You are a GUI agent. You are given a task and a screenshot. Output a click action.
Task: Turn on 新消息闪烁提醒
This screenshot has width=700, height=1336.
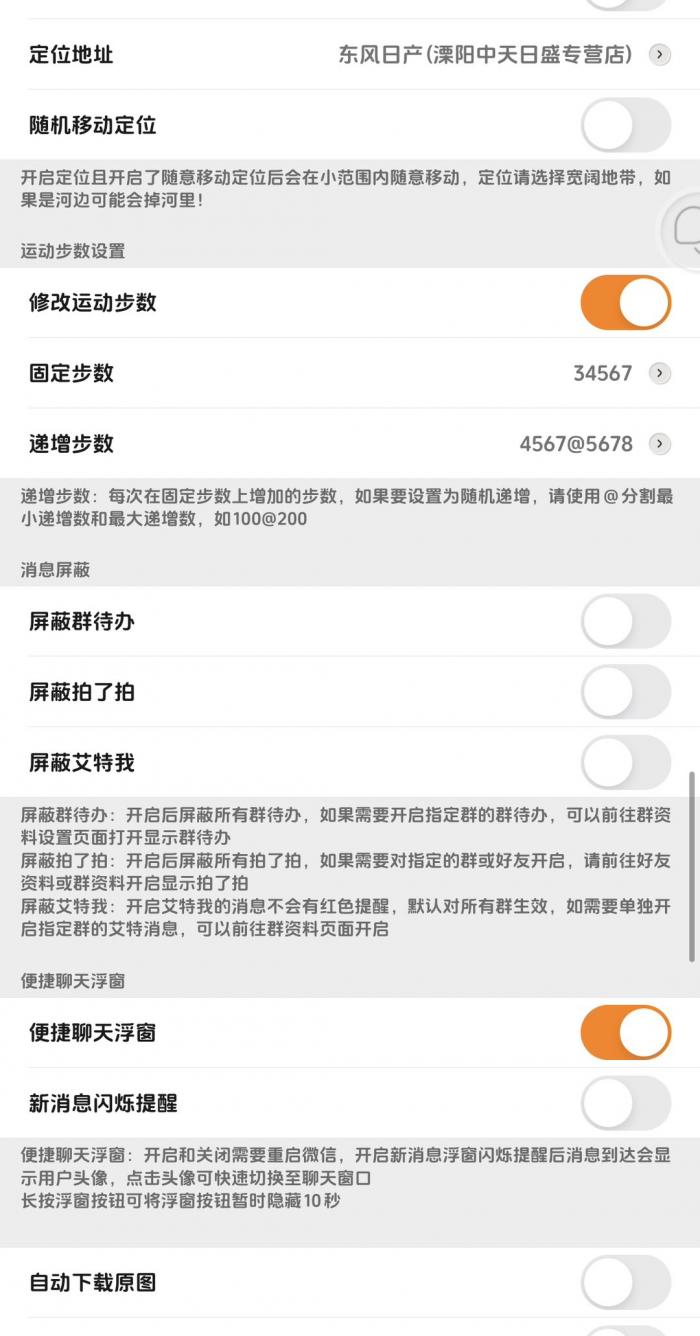[x=625, y=1104]
